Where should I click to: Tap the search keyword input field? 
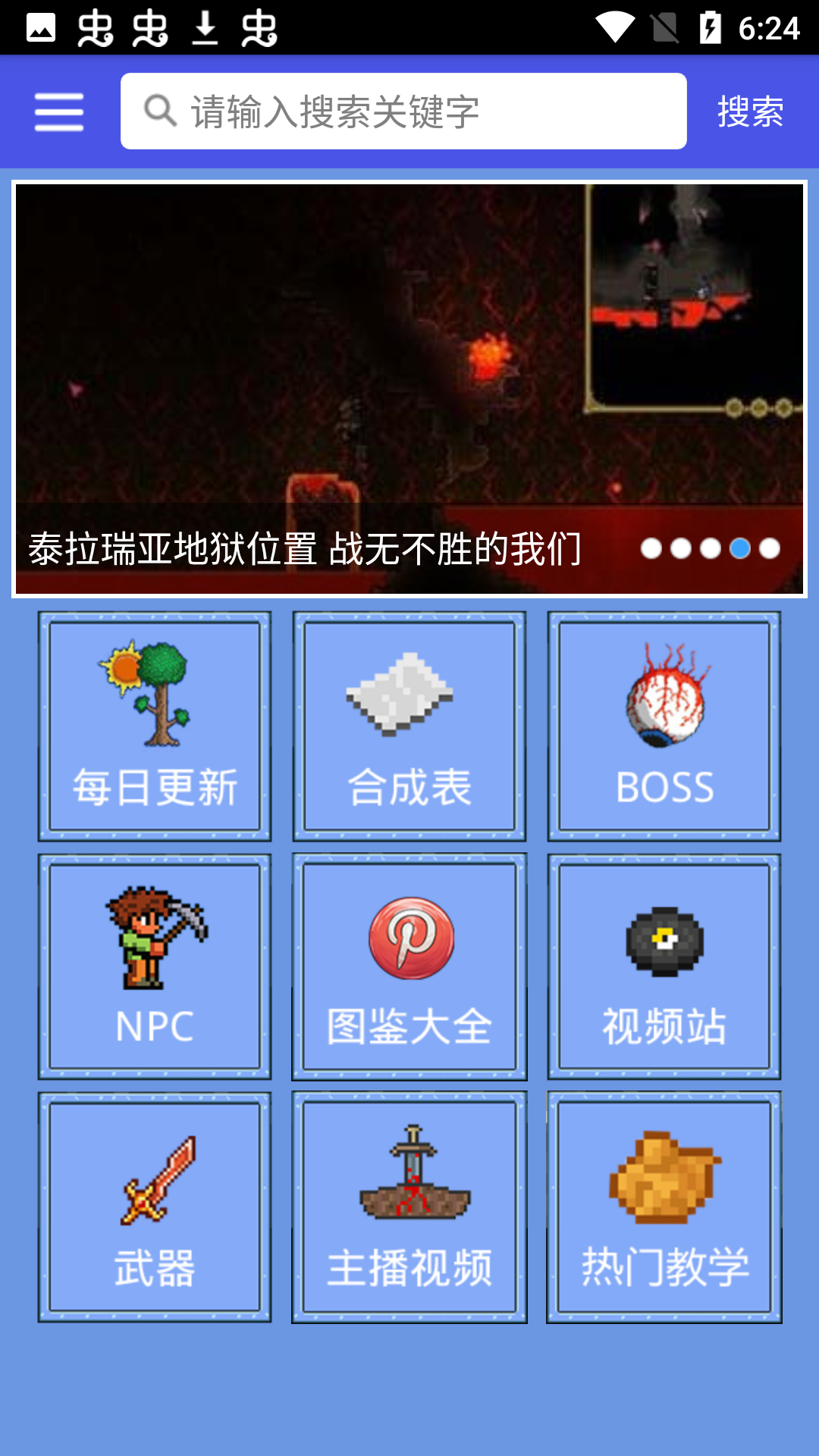point(403,111)
